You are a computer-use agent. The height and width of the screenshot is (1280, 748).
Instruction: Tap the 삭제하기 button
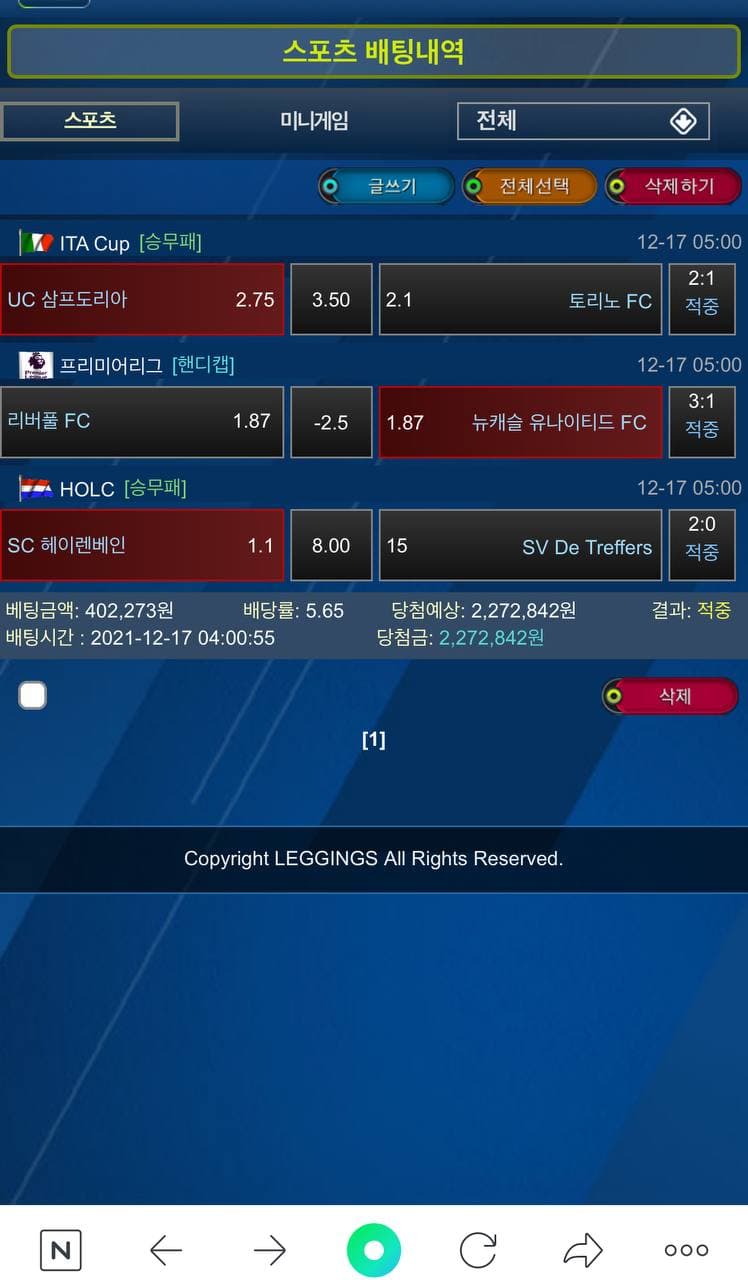point(675,186)
